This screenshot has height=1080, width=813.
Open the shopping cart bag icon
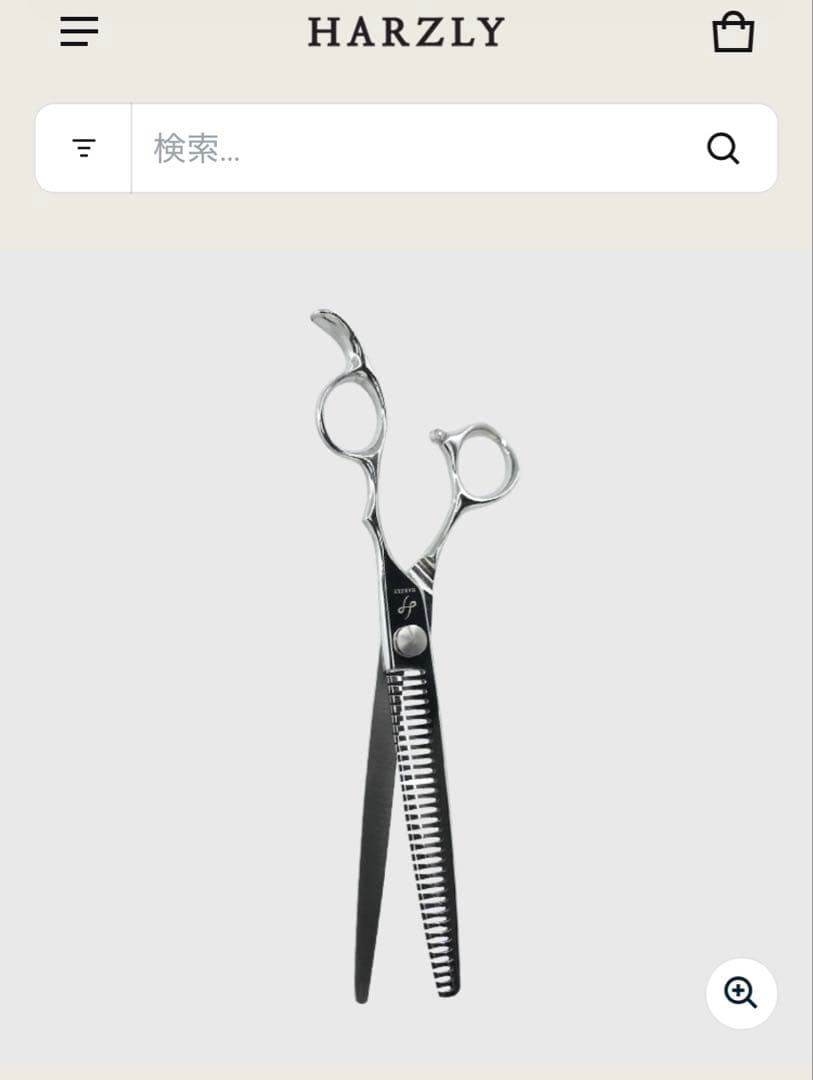click(735, 31)
